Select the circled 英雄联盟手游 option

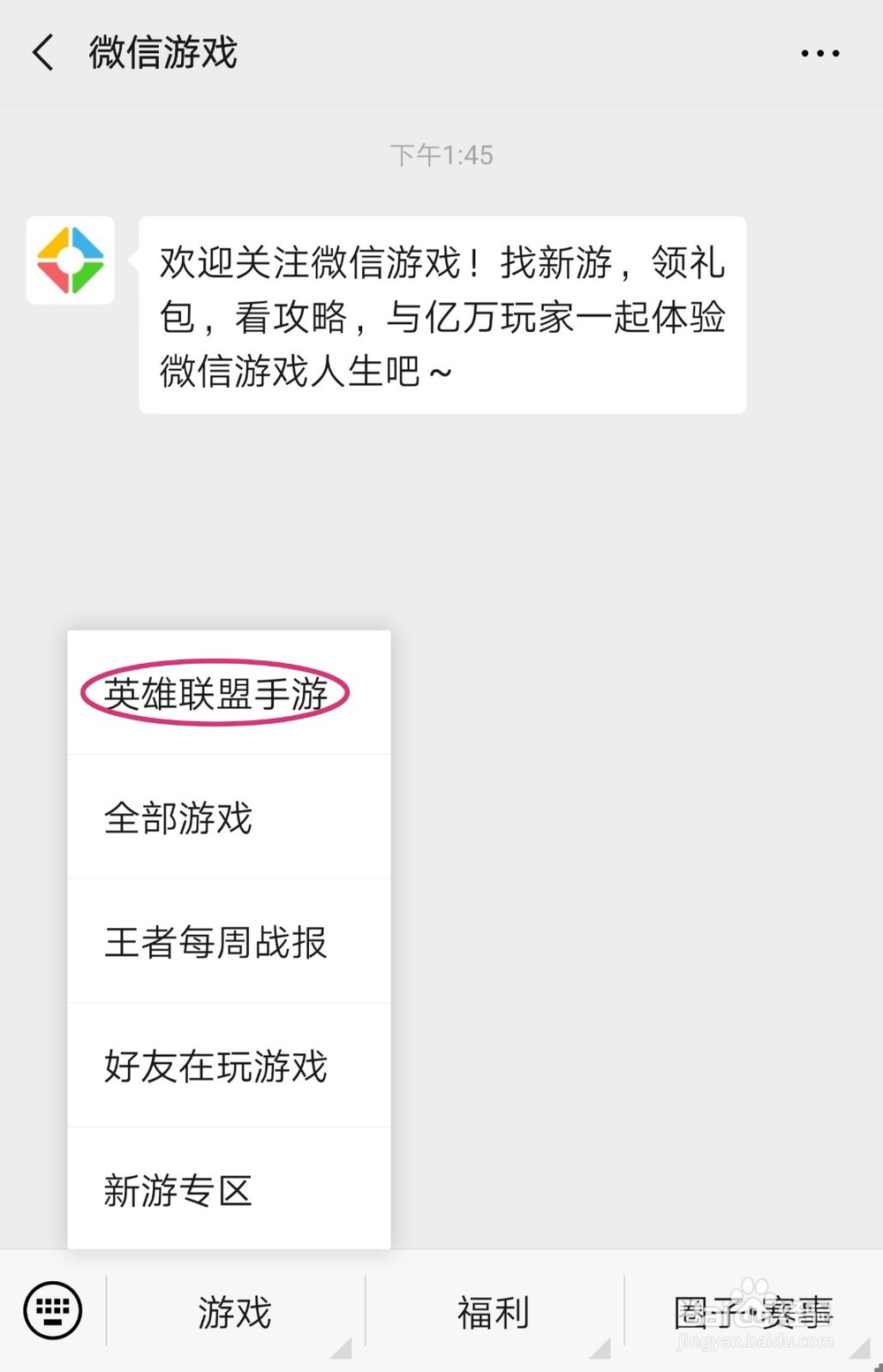[215, 694]
